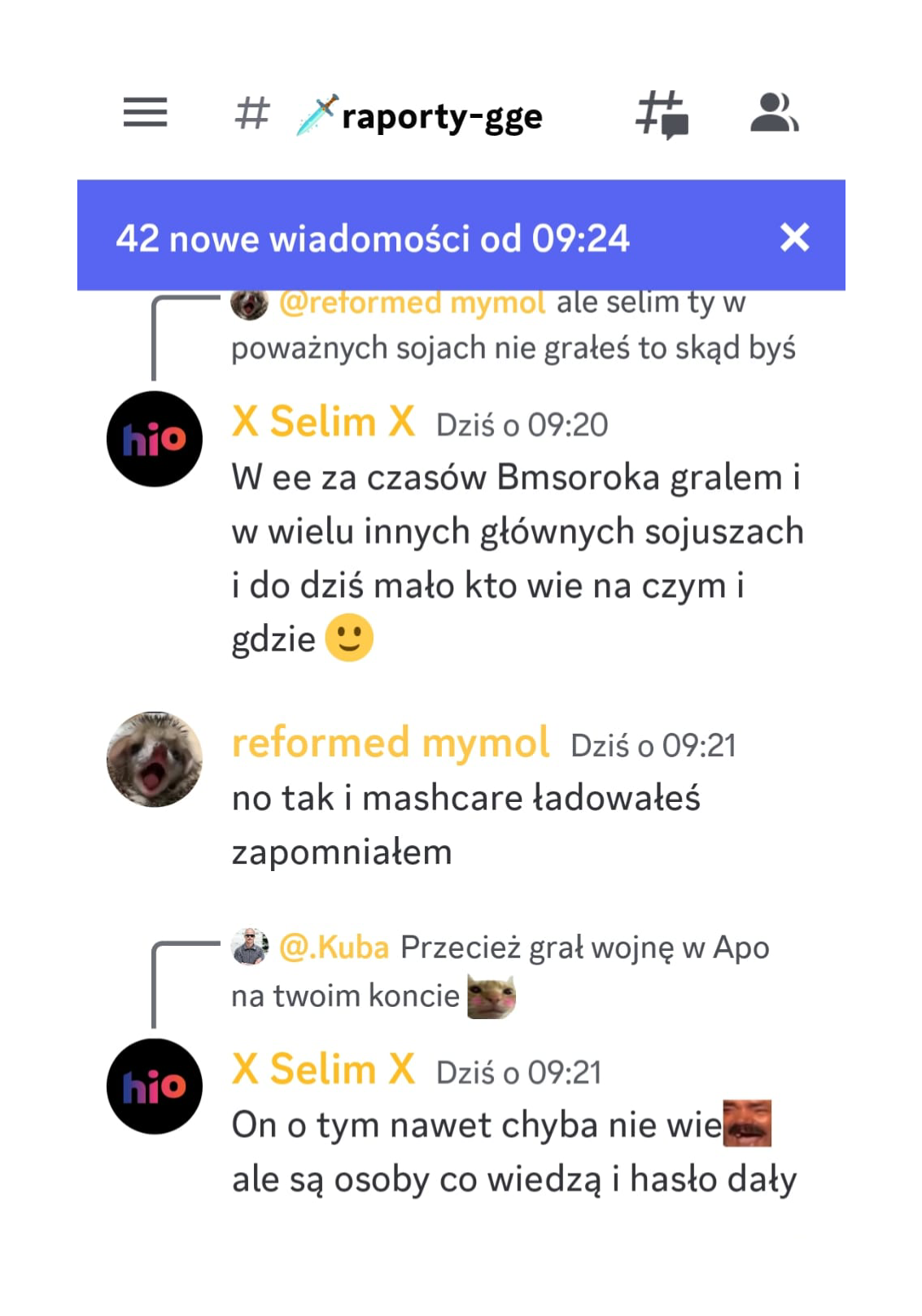View reformed mymol's profile picture
The width and height of the screenshot is (922, 1316).
point(155,760)
